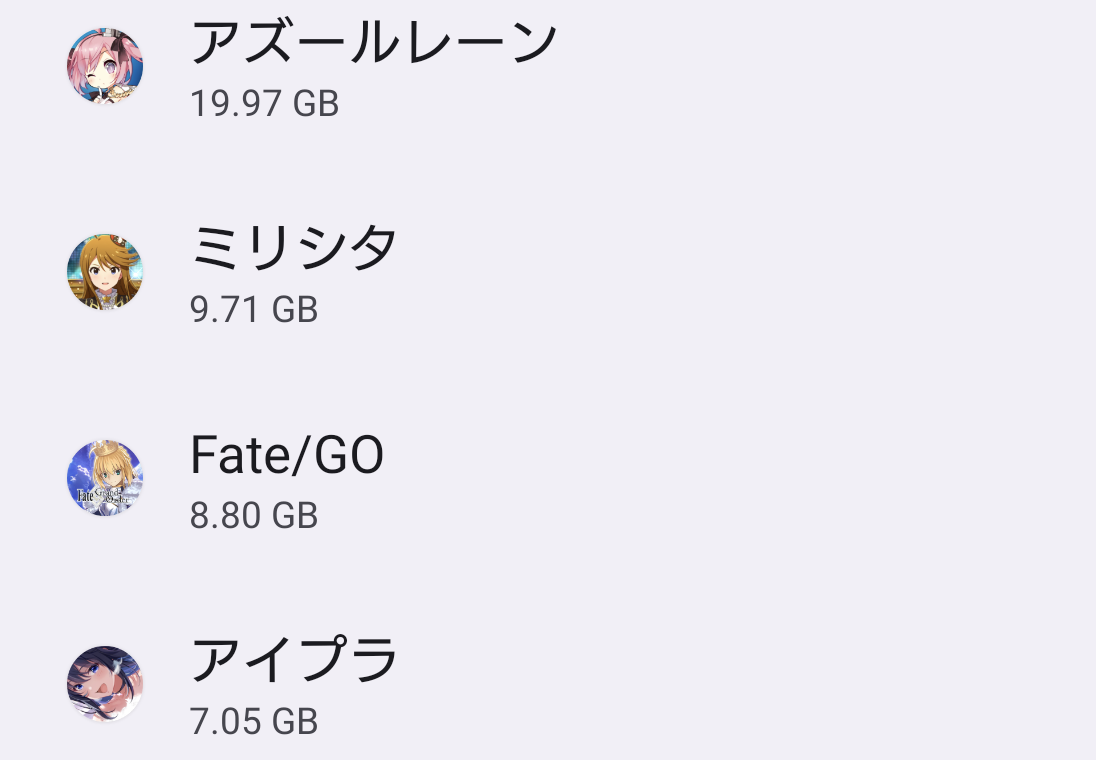The width and height of the screenshot is (1096, 760).
Task: Select the Fate/GO app row
Action: 287,478
